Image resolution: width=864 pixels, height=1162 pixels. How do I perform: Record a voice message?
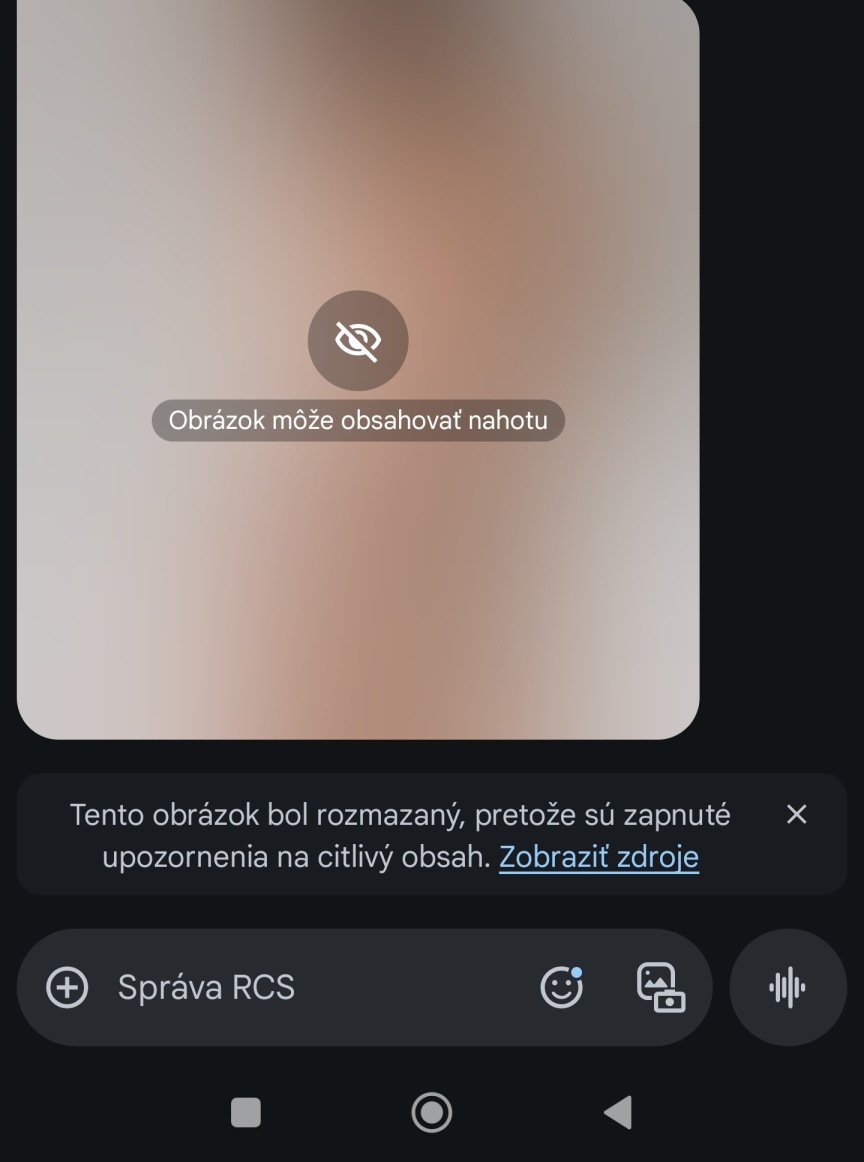tap(788, 988)
